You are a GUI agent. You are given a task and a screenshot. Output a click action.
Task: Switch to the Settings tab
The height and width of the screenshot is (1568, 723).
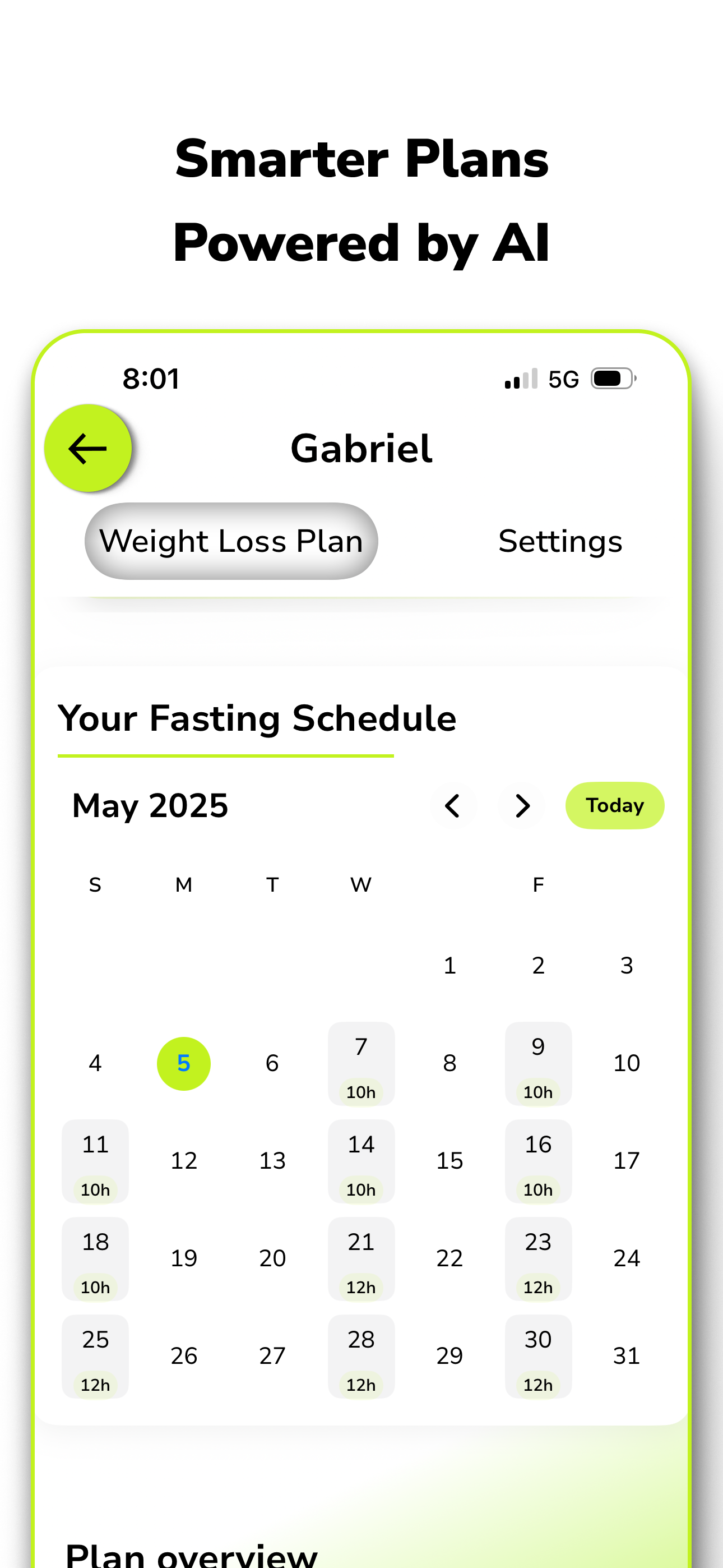coord(560,541)
